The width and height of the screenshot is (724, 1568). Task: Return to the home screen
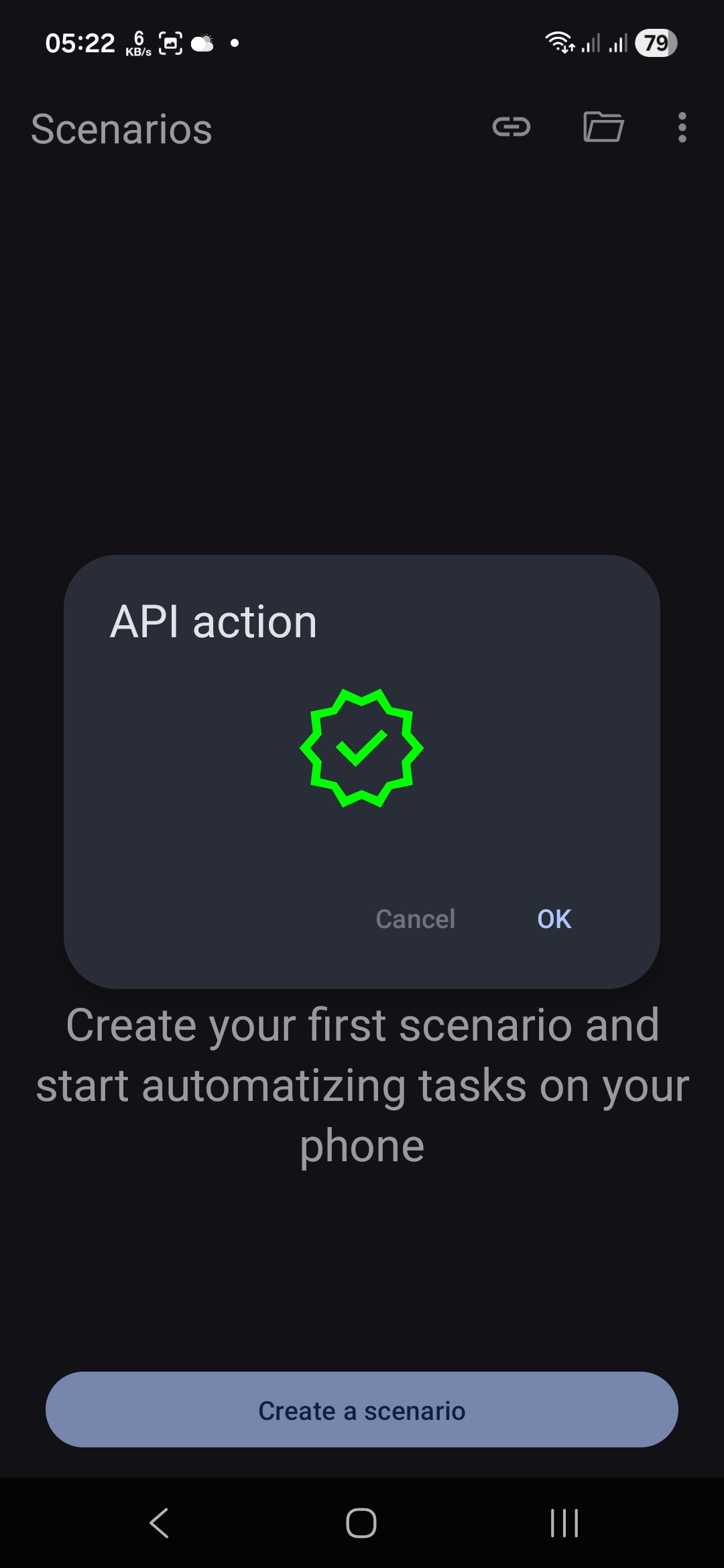[361, 1522]
